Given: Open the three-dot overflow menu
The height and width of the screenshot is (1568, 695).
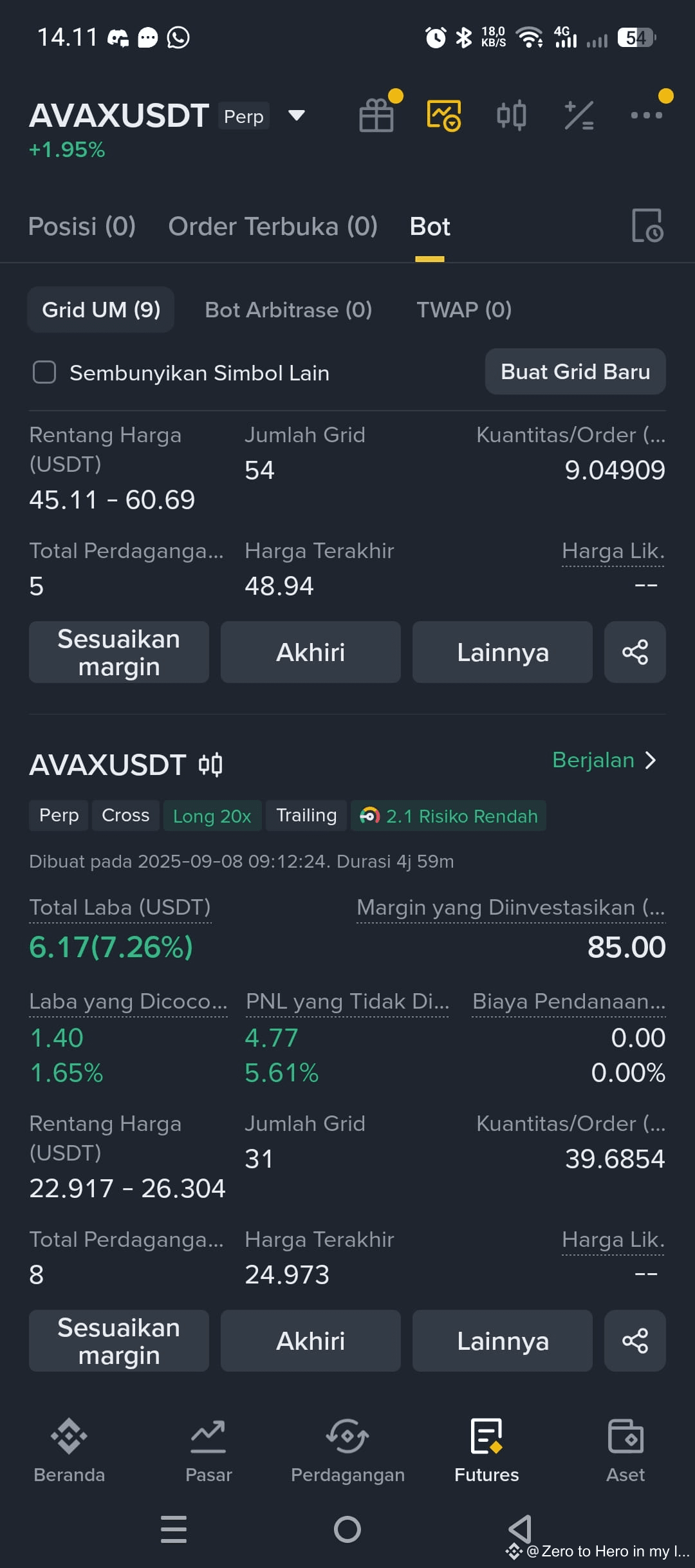Looking at the screenshot, I should click(x=646, y=116).
